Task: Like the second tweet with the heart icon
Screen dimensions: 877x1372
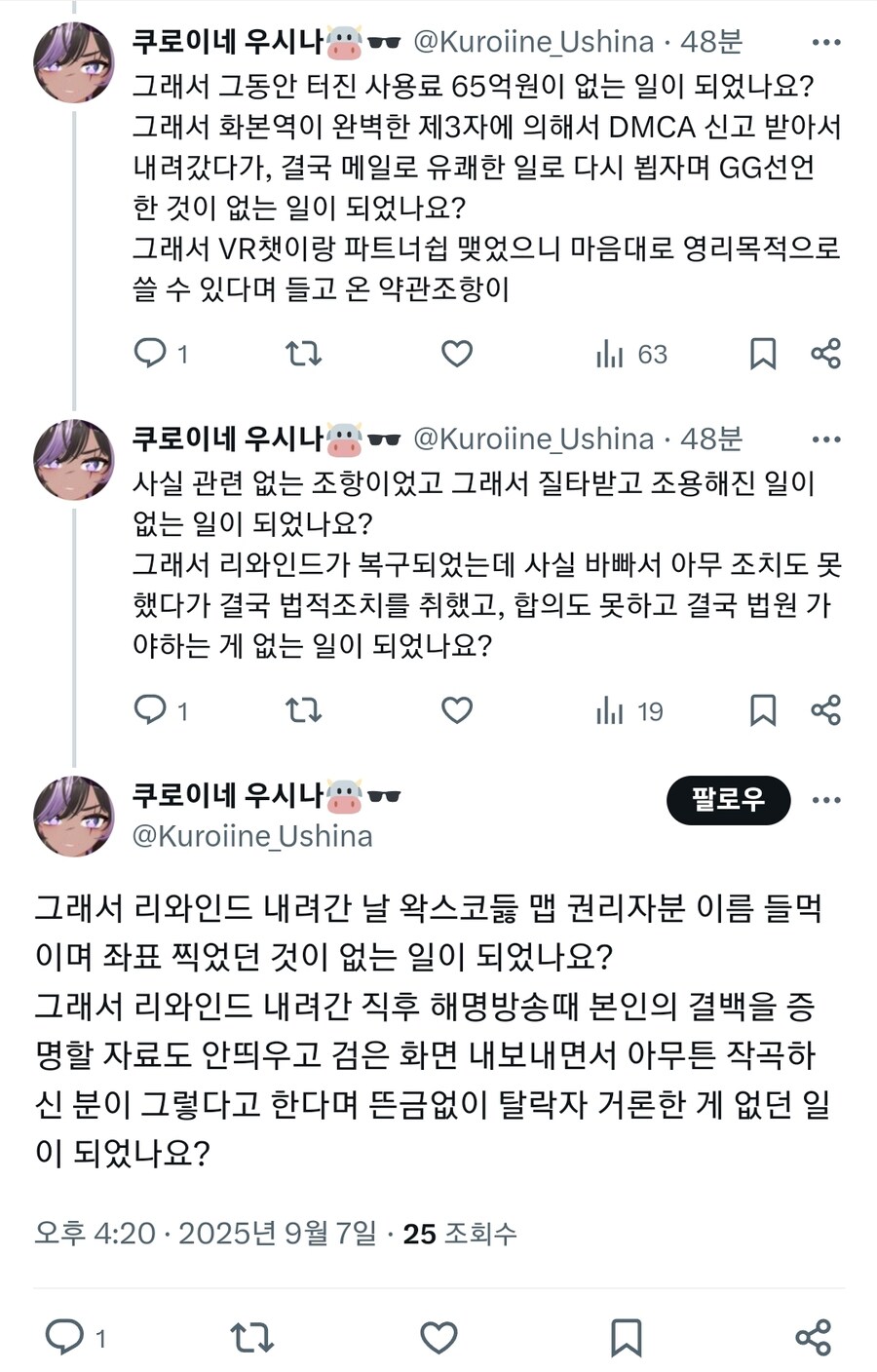Action: tap(455, 710)
